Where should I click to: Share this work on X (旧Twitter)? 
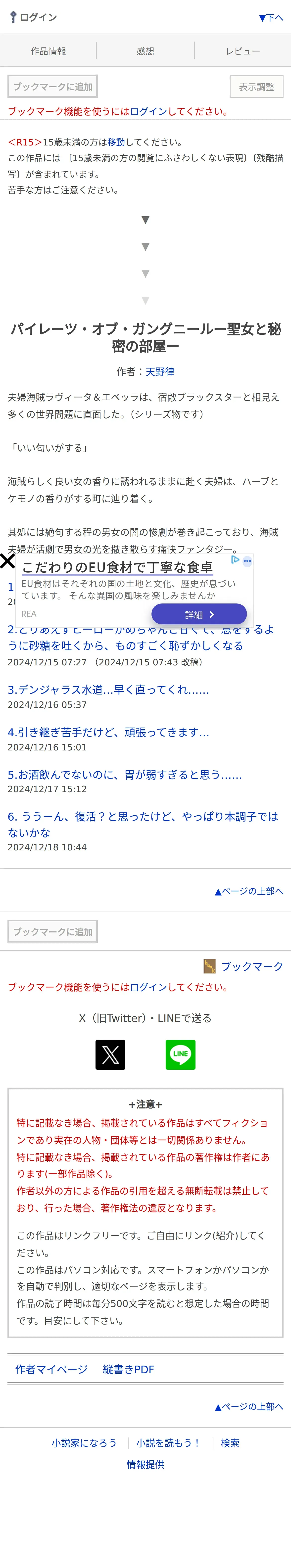(110, 1054)
